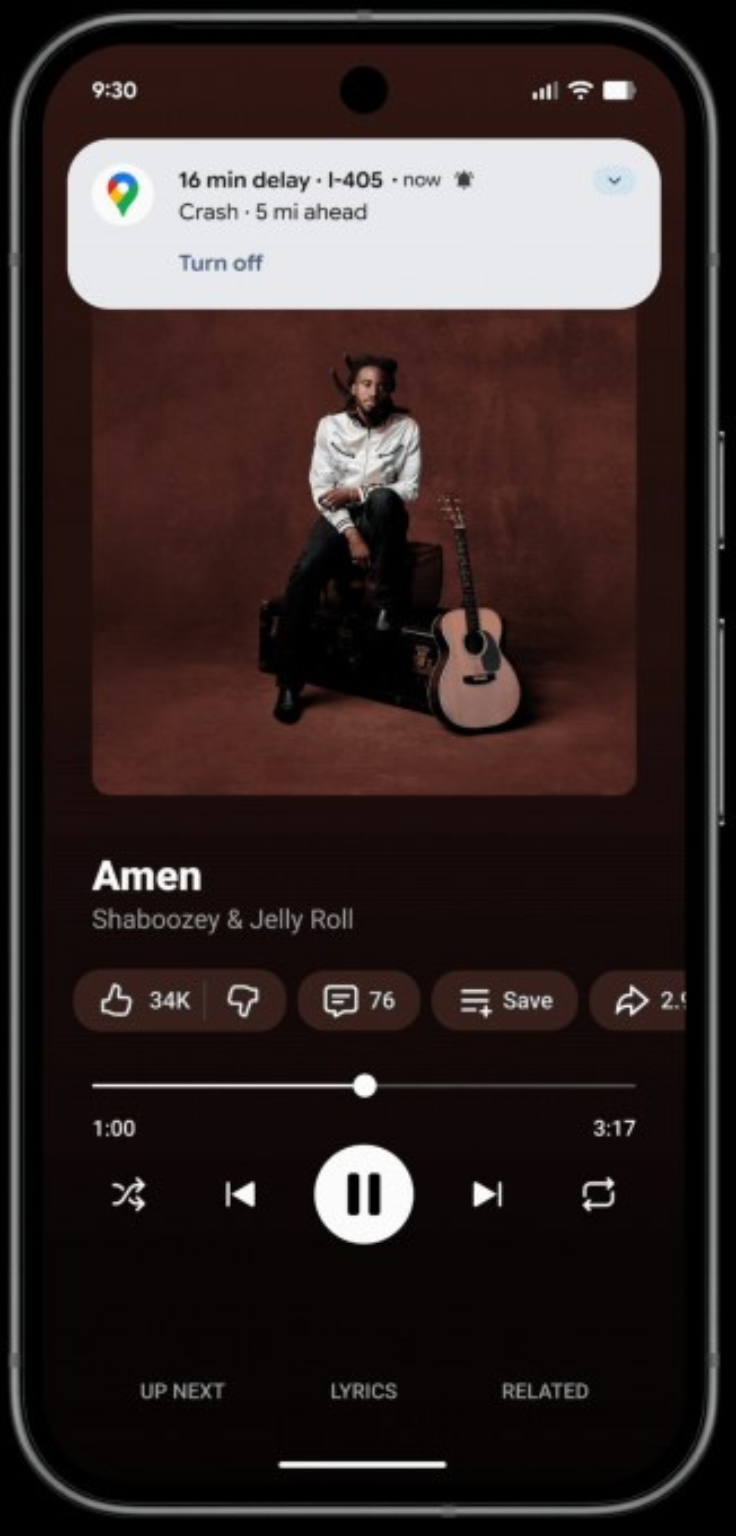Skip to the next track

pyautogui.click(x=488, y=1195)
